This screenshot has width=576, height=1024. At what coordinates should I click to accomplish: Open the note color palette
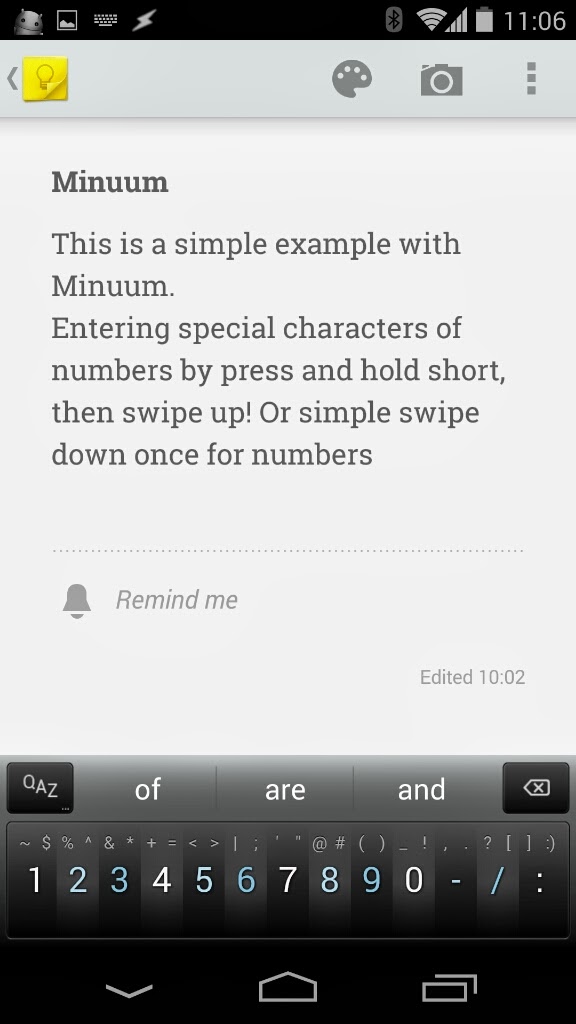point(352,80)
